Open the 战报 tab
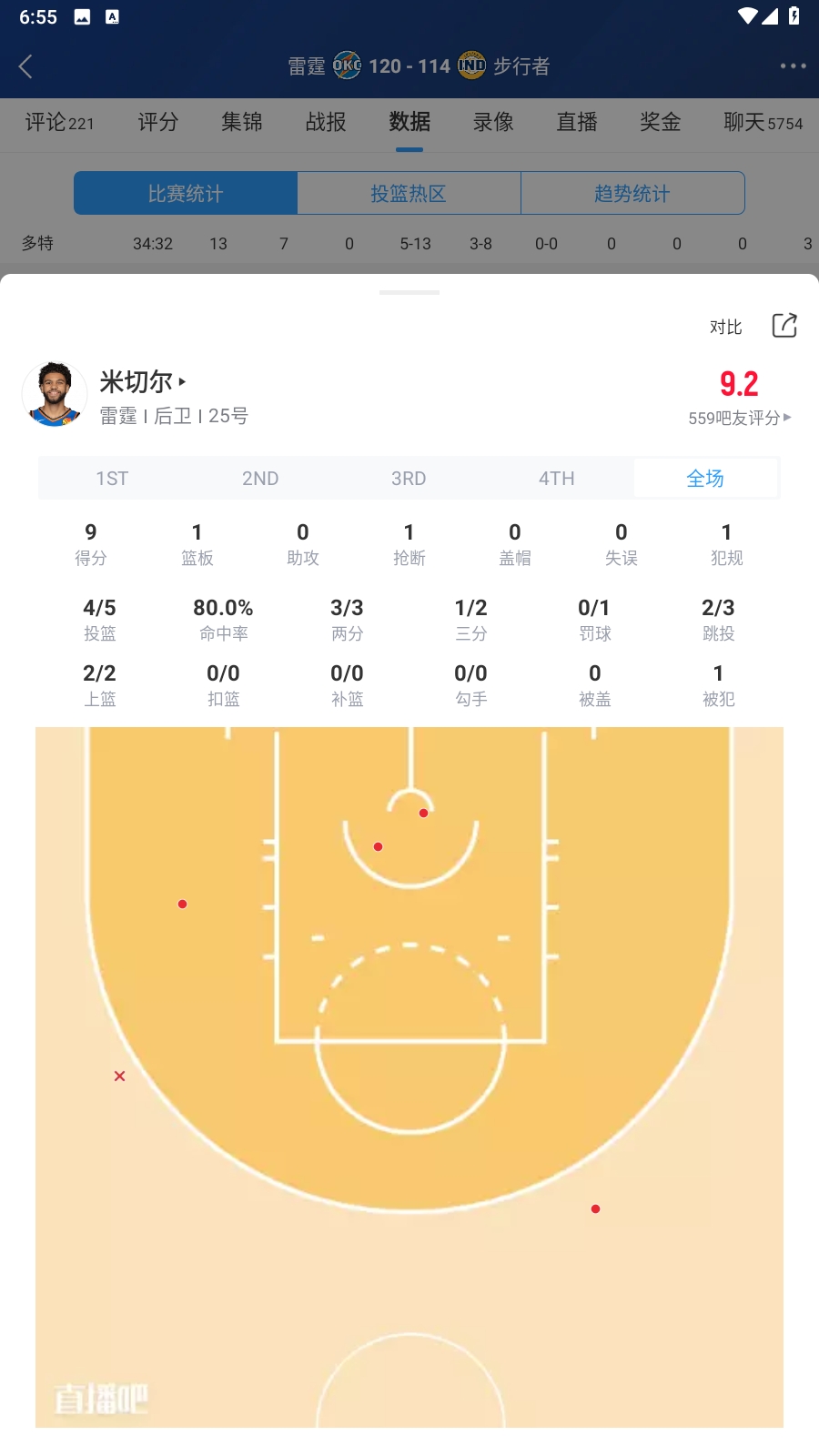Image resolution: width=819 pixels, height=1456 pixels. (326, 122)
